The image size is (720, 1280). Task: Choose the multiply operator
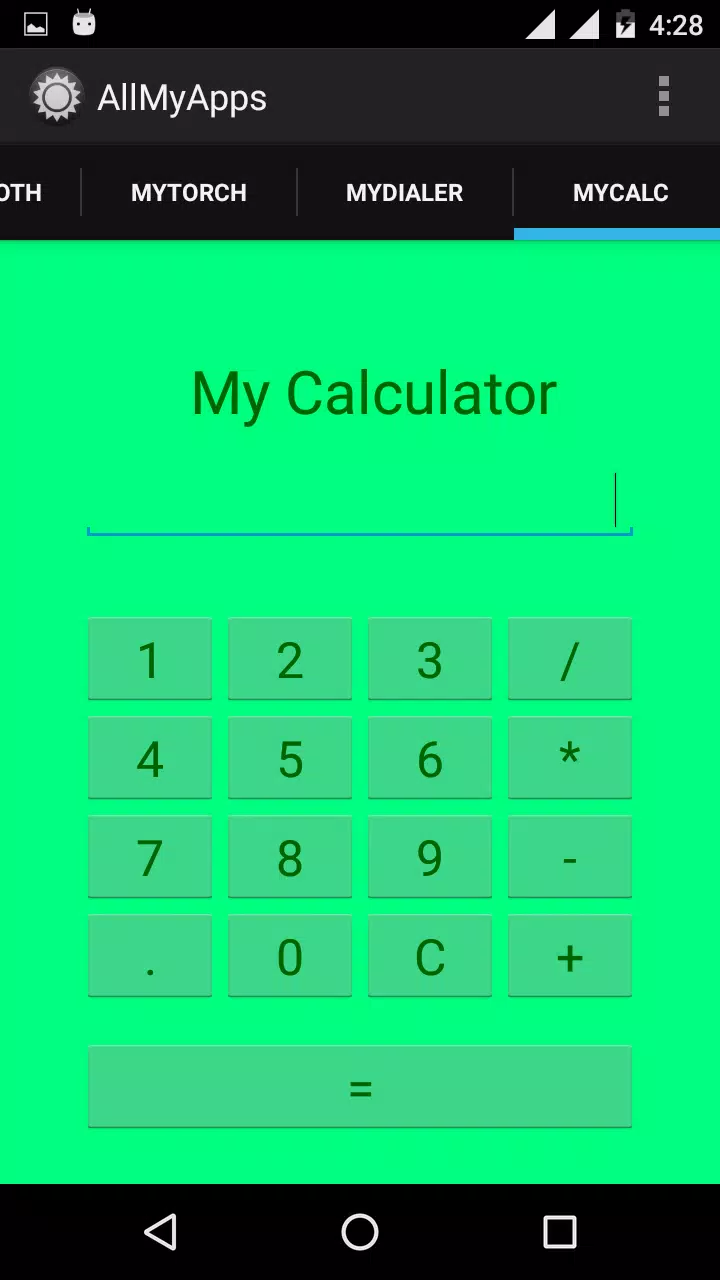click(570, 758)
